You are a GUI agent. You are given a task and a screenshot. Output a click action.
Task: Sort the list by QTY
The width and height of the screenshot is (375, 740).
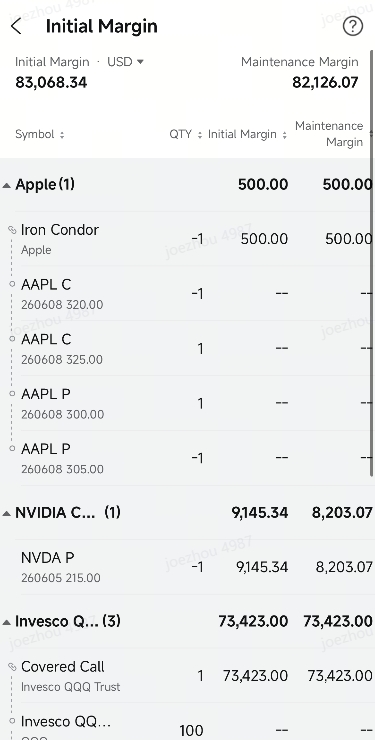point(185,135)
